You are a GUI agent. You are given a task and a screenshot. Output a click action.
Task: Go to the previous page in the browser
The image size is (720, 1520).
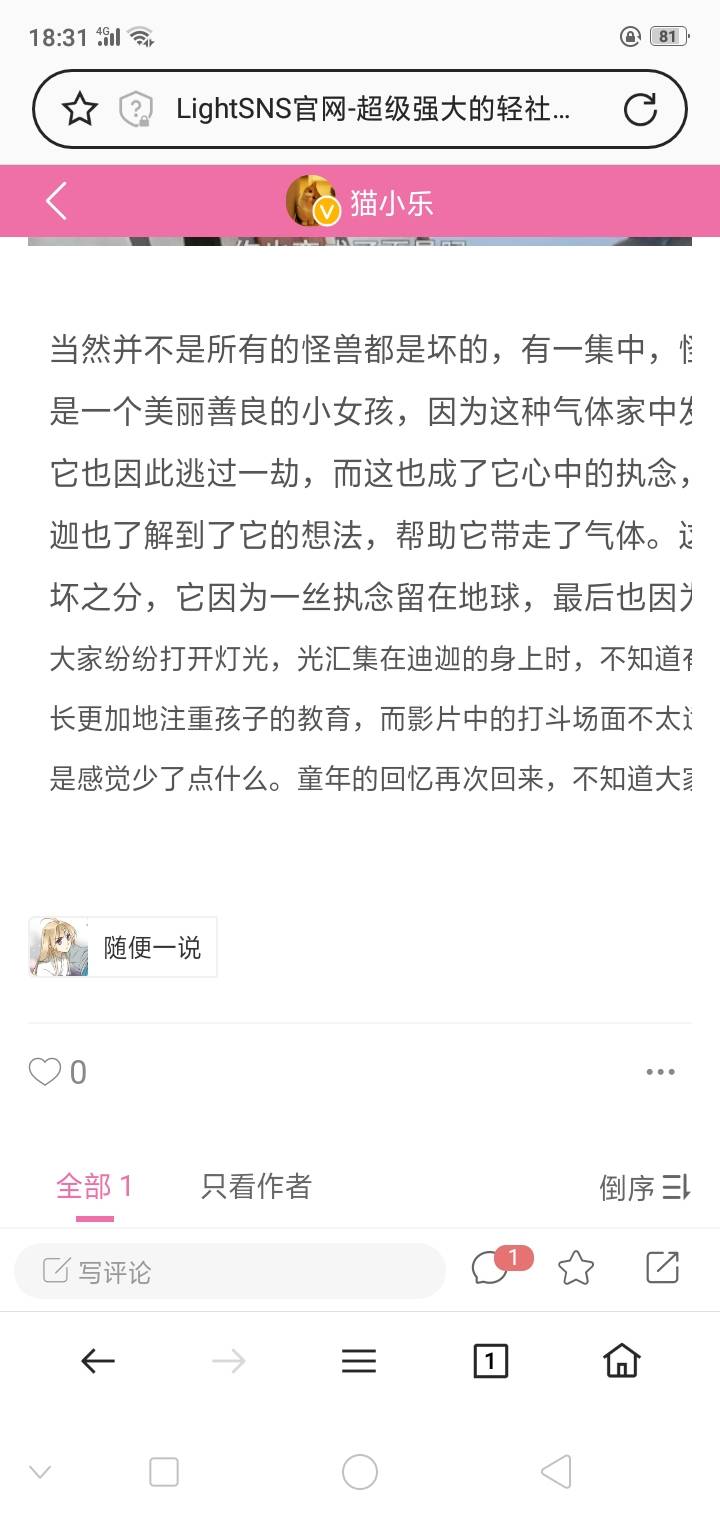pyautogui.click(x=98, y=1360)
